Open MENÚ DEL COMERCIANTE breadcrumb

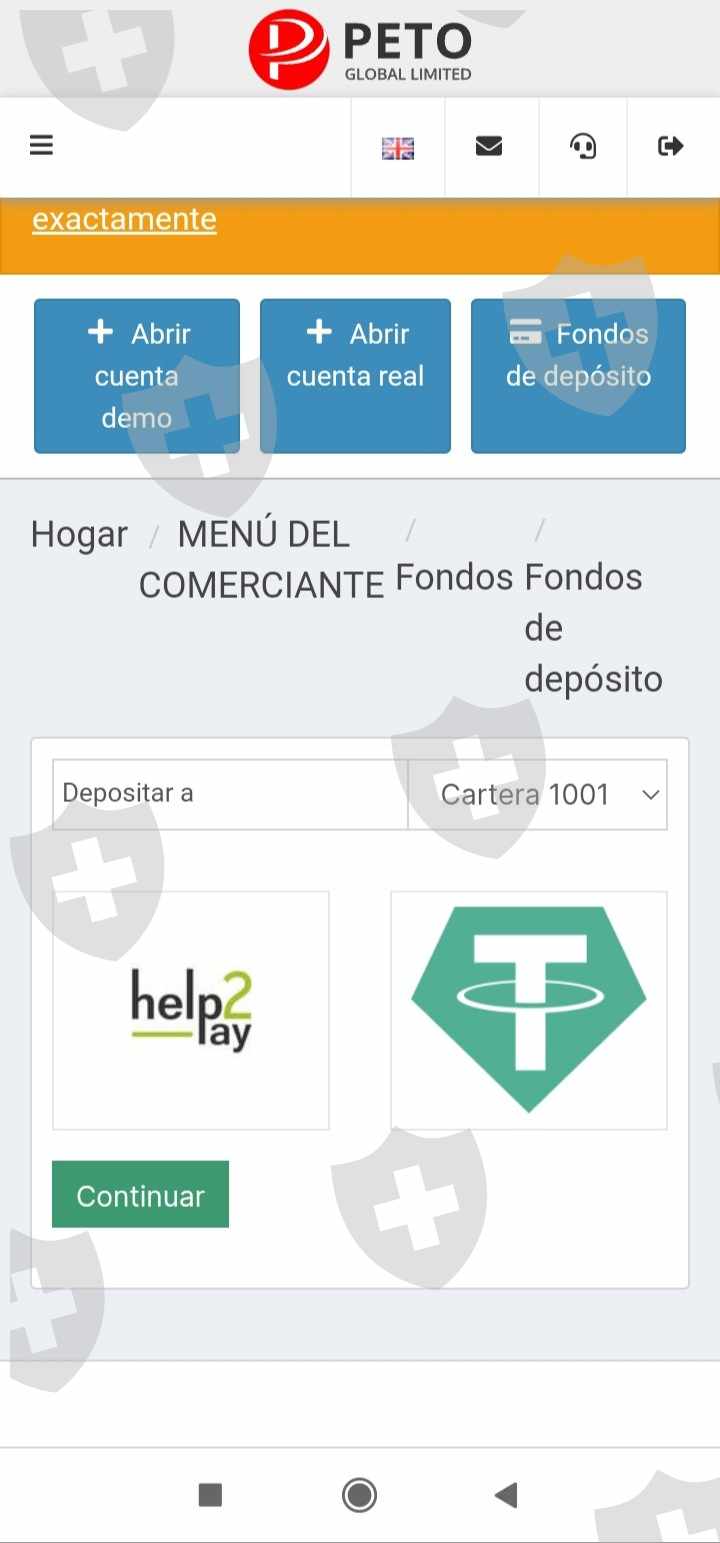click(262, 560)
